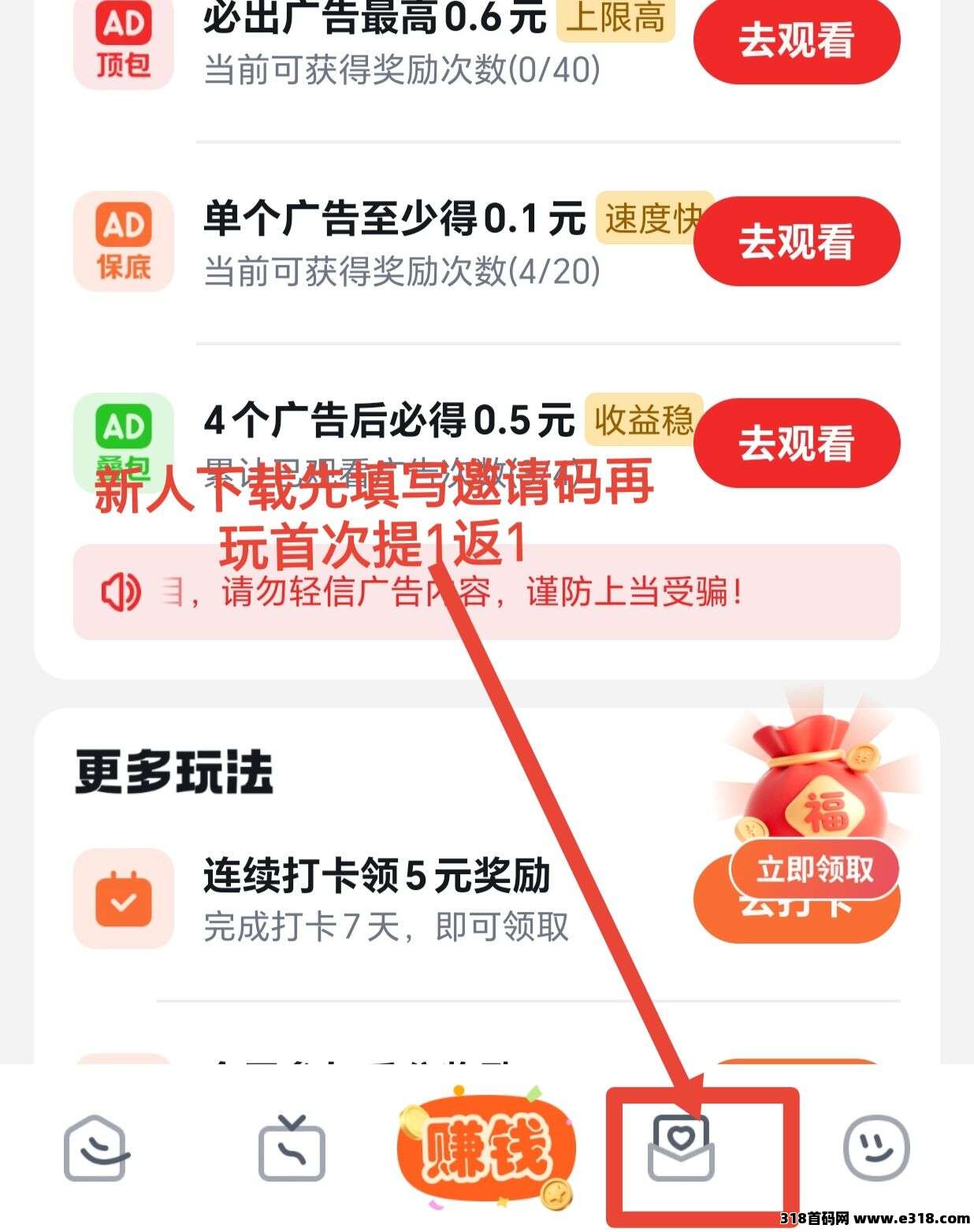Claim the 立即领取 red packet

815,870
